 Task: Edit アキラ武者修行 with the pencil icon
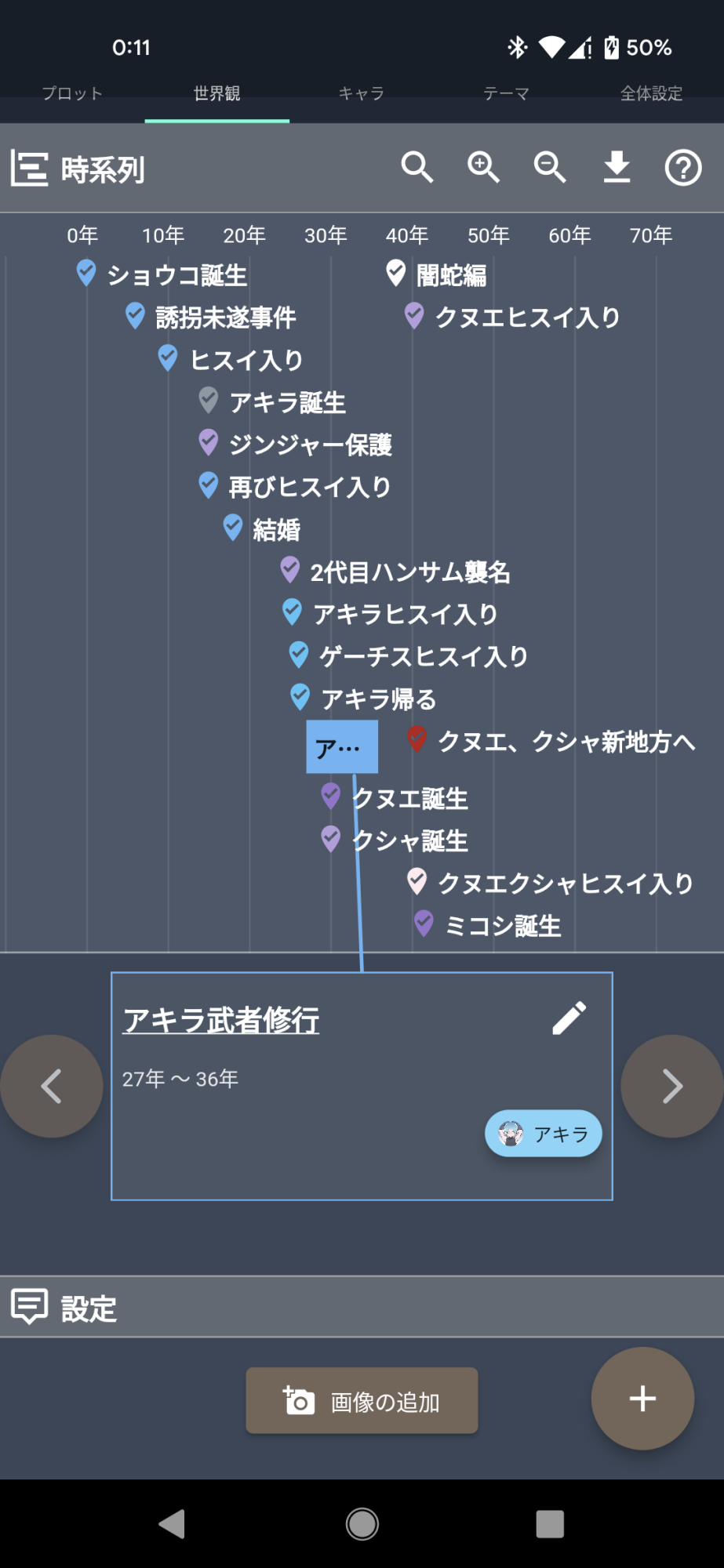tap(569, 1018)
